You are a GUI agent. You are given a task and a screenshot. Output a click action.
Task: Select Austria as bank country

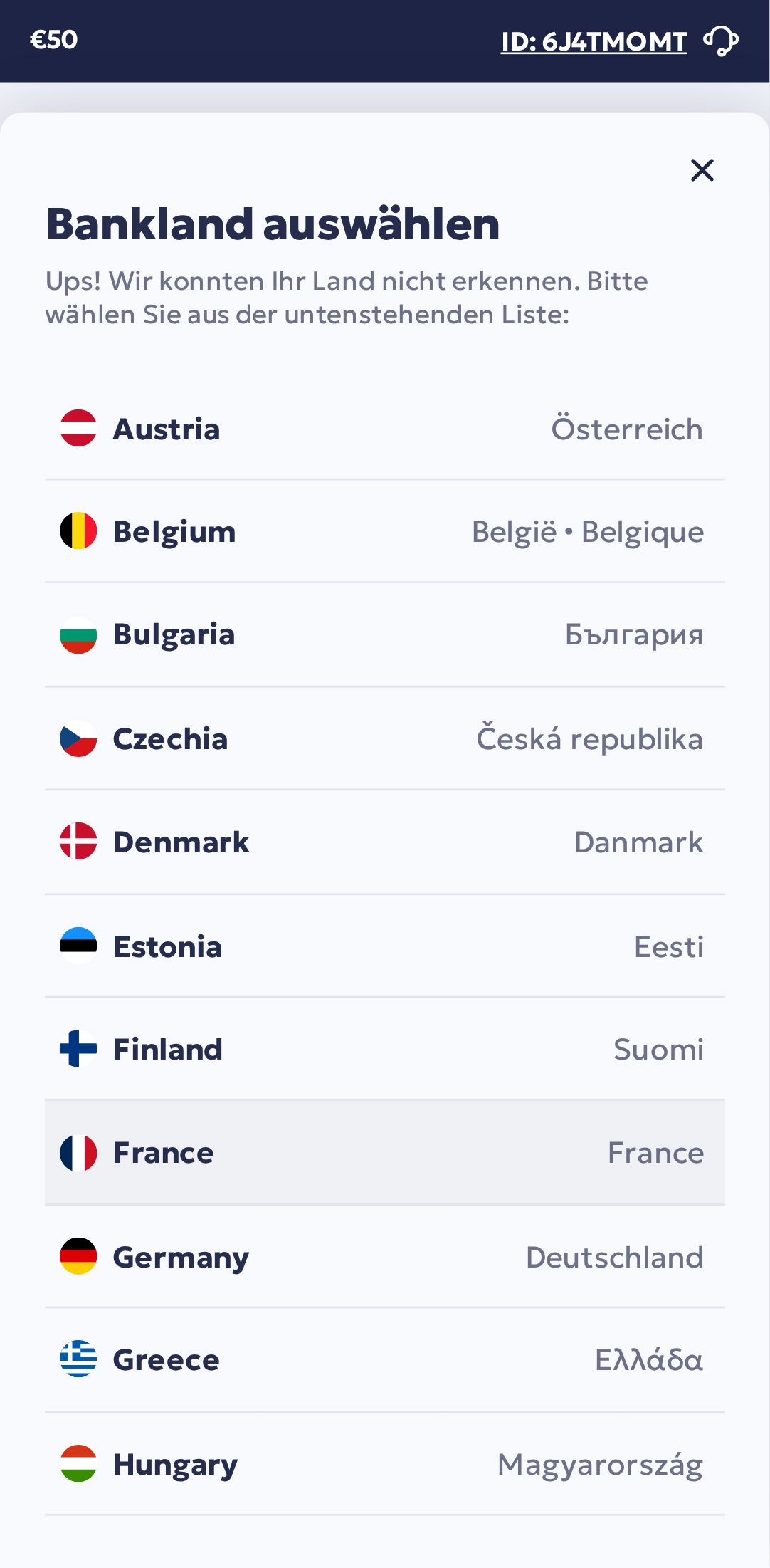pyautogui.click(x=384, y=429)
